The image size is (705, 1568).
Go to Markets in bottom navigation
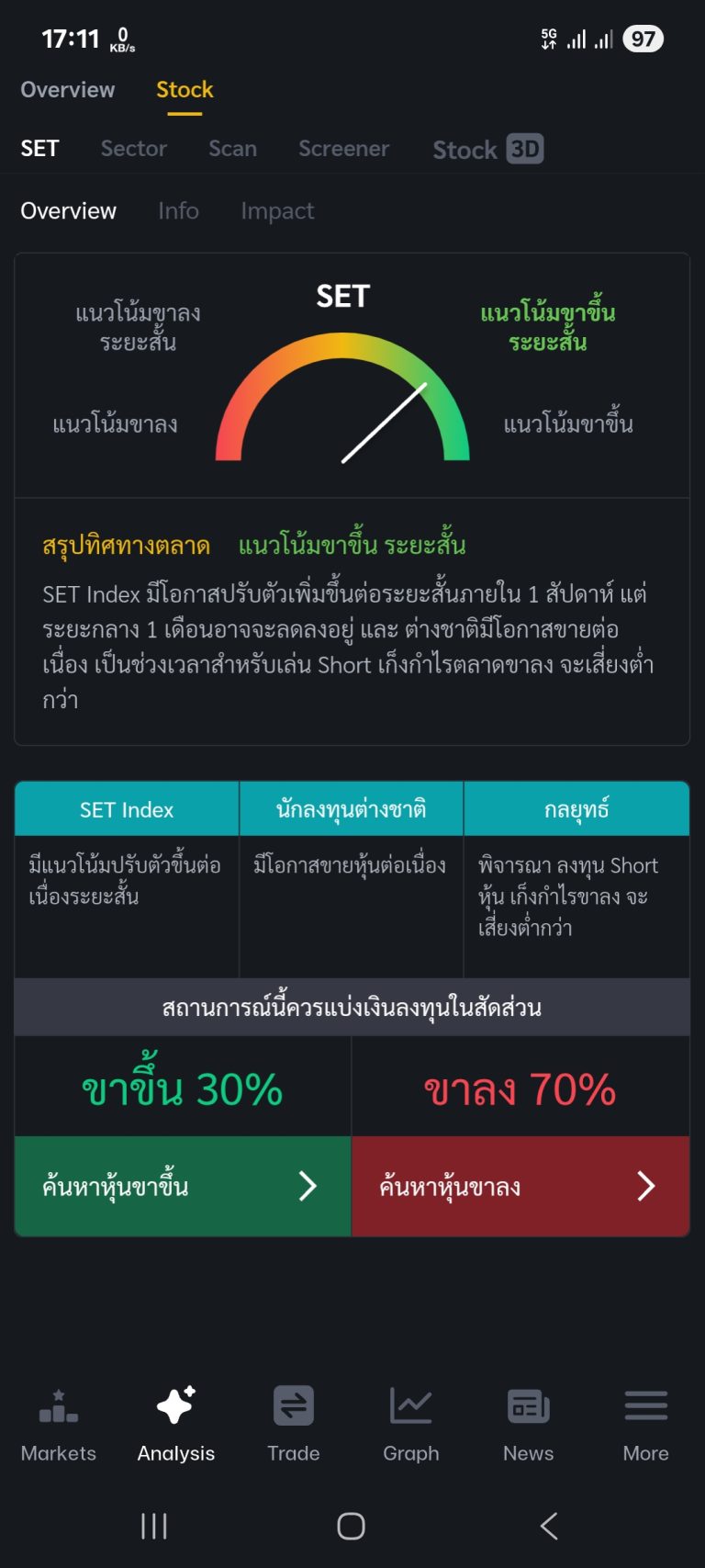point(59,1424)
